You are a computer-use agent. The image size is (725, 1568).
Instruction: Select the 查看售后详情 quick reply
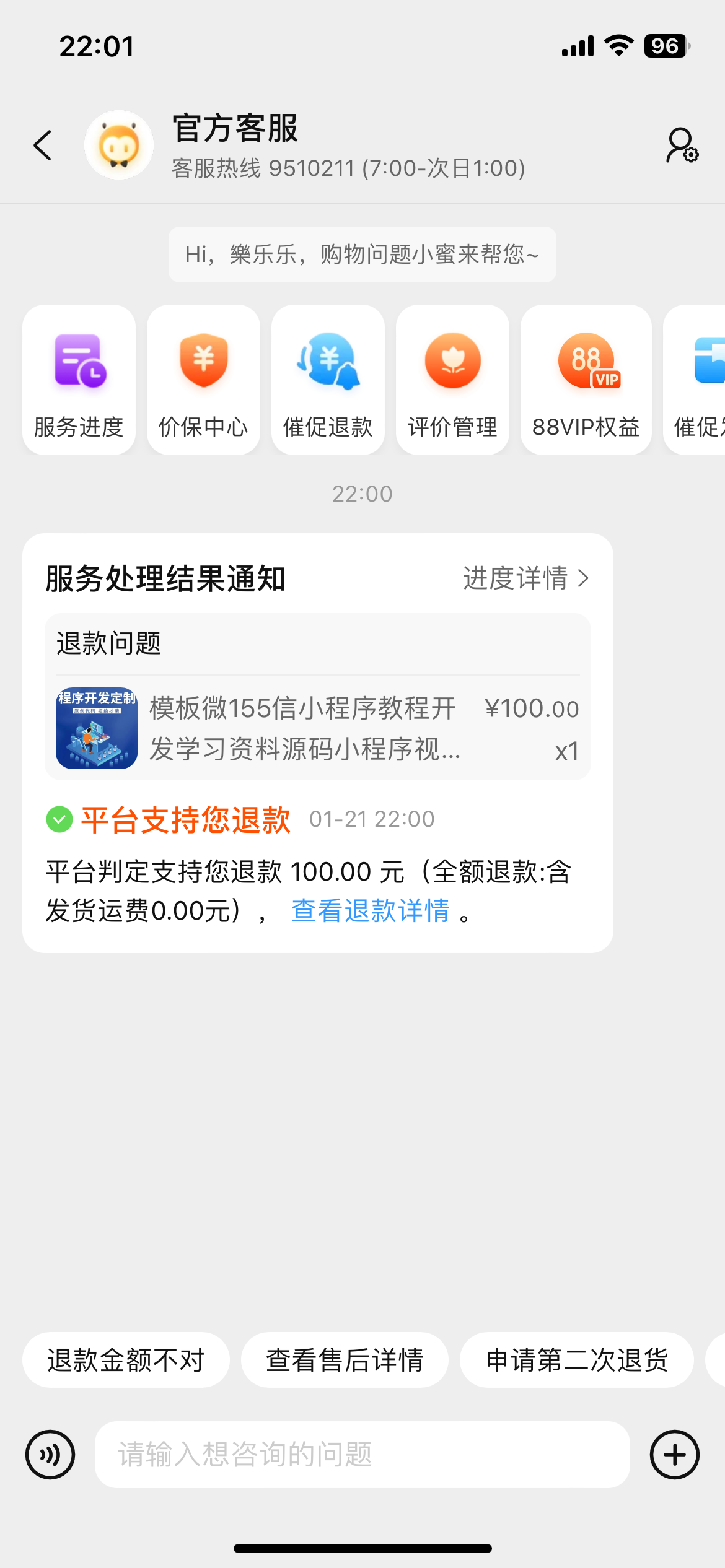(345, 1361)
